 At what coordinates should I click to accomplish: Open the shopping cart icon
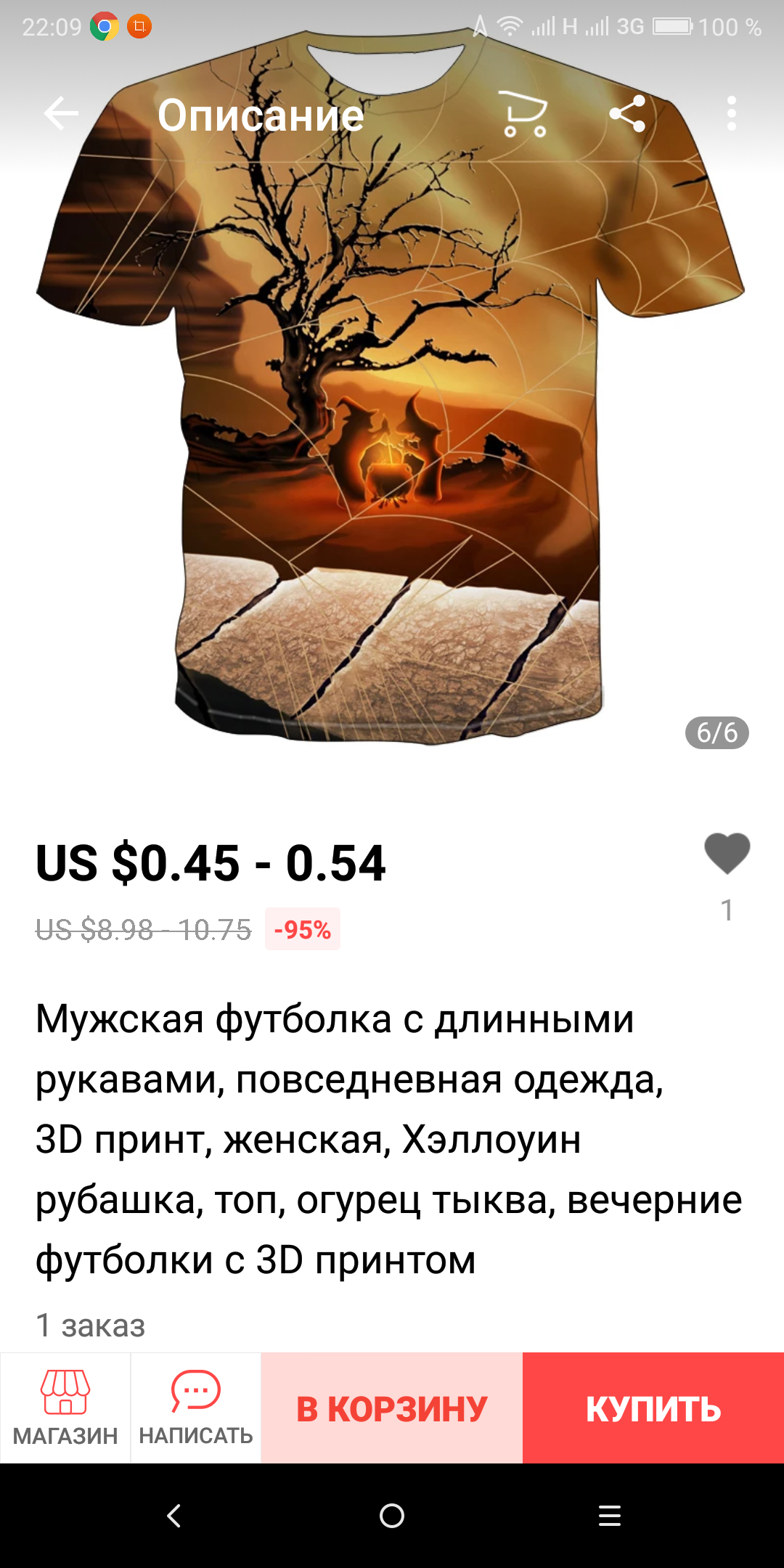525,114
